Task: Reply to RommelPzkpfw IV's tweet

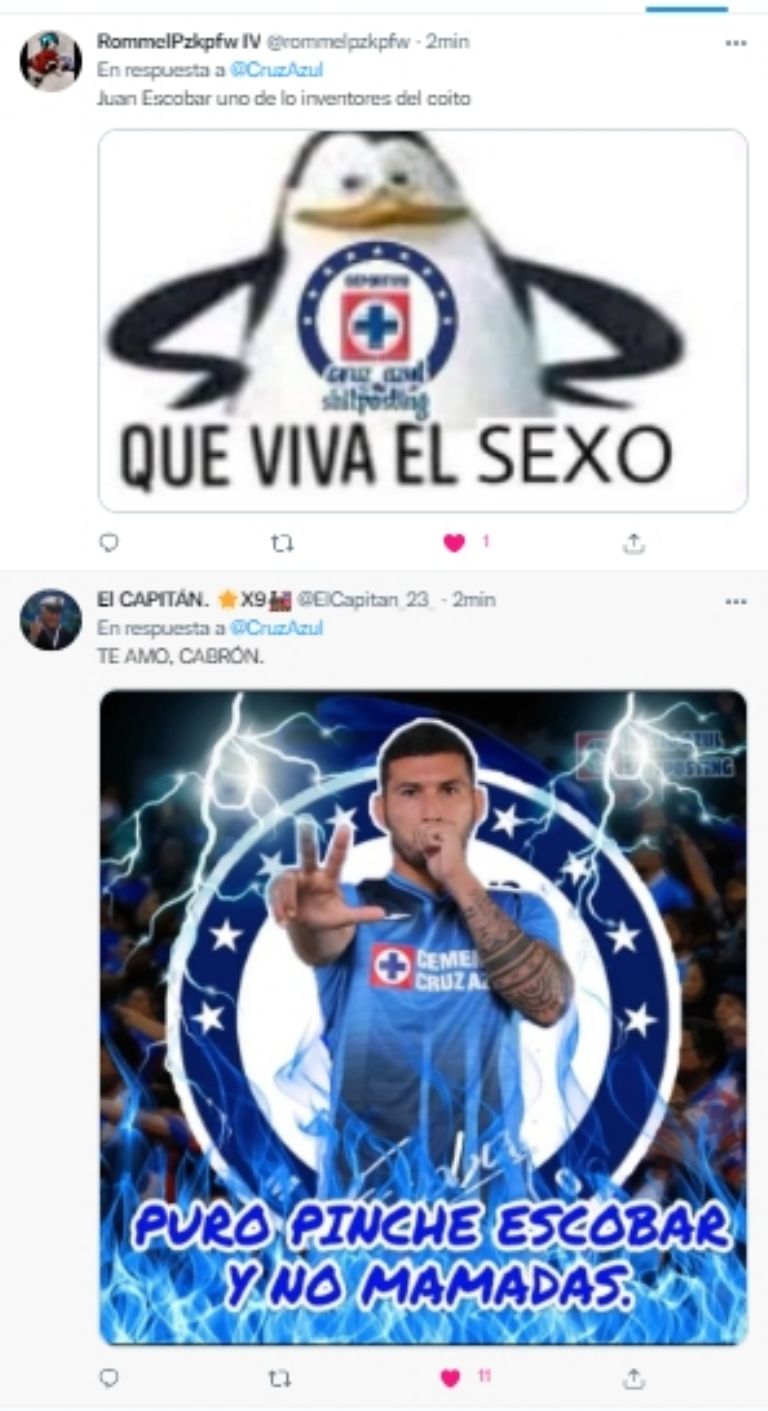Action: (110, 543)
